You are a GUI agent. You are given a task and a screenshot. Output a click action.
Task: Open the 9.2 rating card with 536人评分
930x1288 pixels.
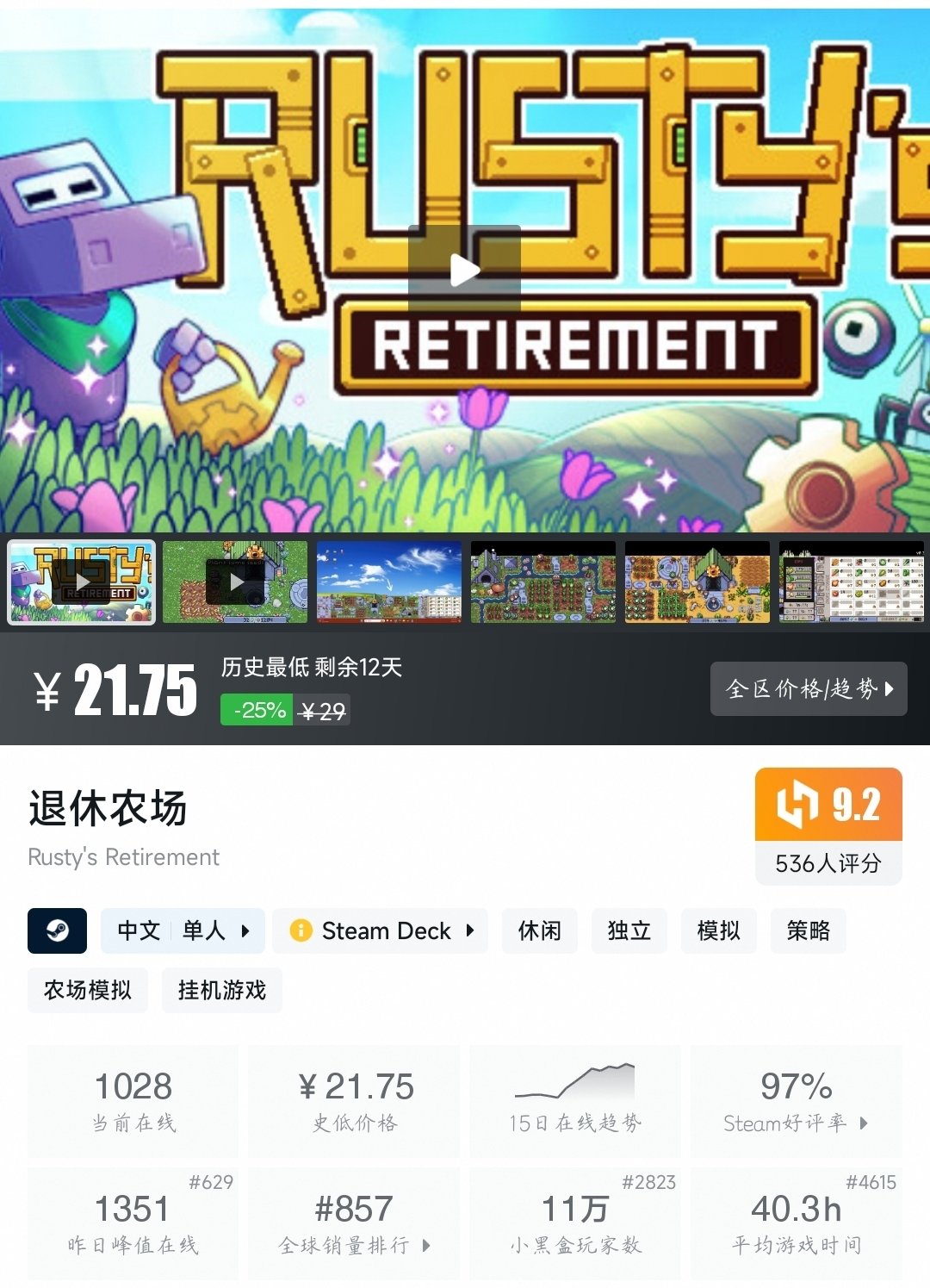(828, 825)
